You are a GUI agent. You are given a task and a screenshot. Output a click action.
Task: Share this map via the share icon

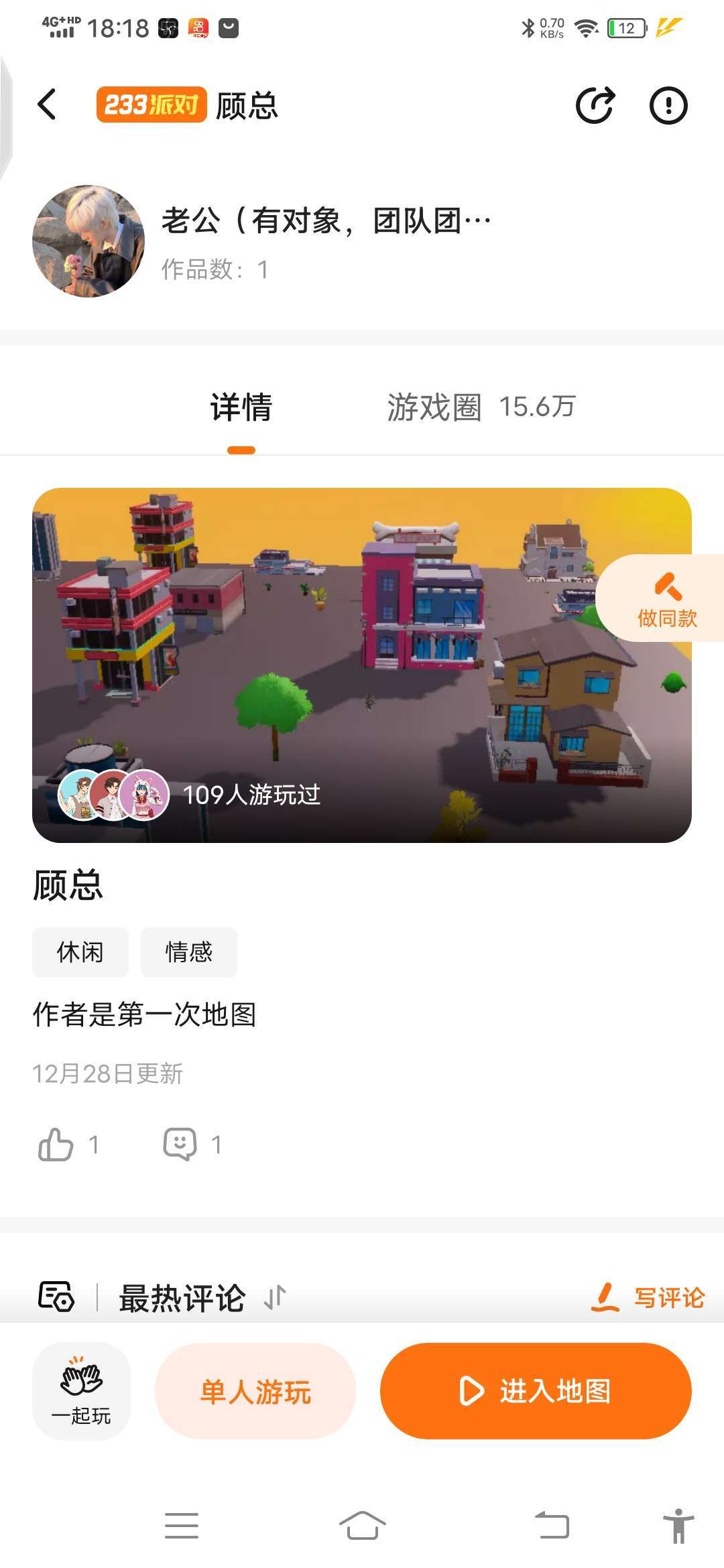tap(595, 105)
